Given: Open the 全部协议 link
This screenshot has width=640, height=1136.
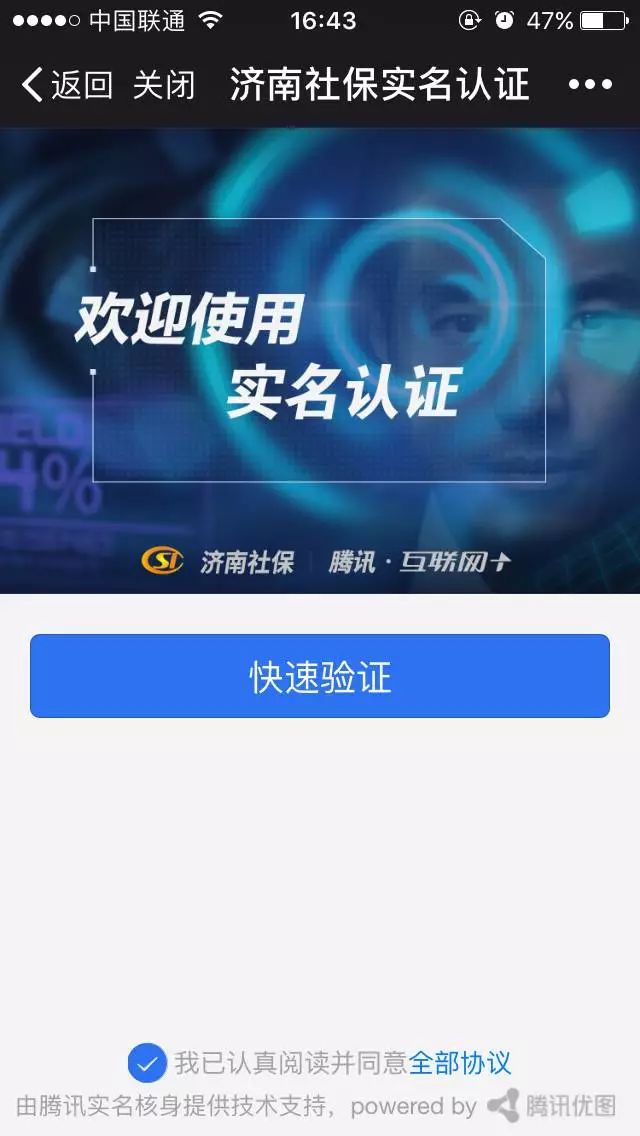Looking at the screenshot, I should pos(459,1062).
